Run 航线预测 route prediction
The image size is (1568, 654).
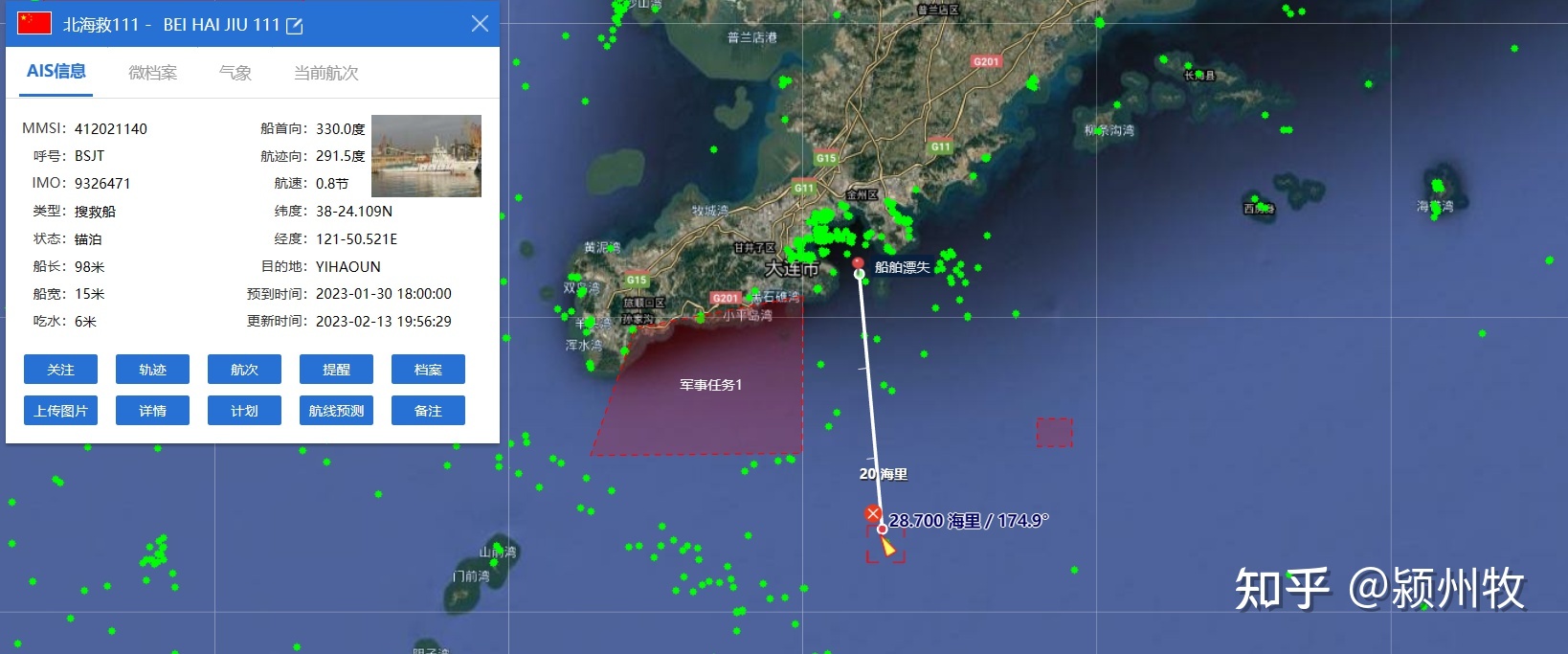click(336, 411)
